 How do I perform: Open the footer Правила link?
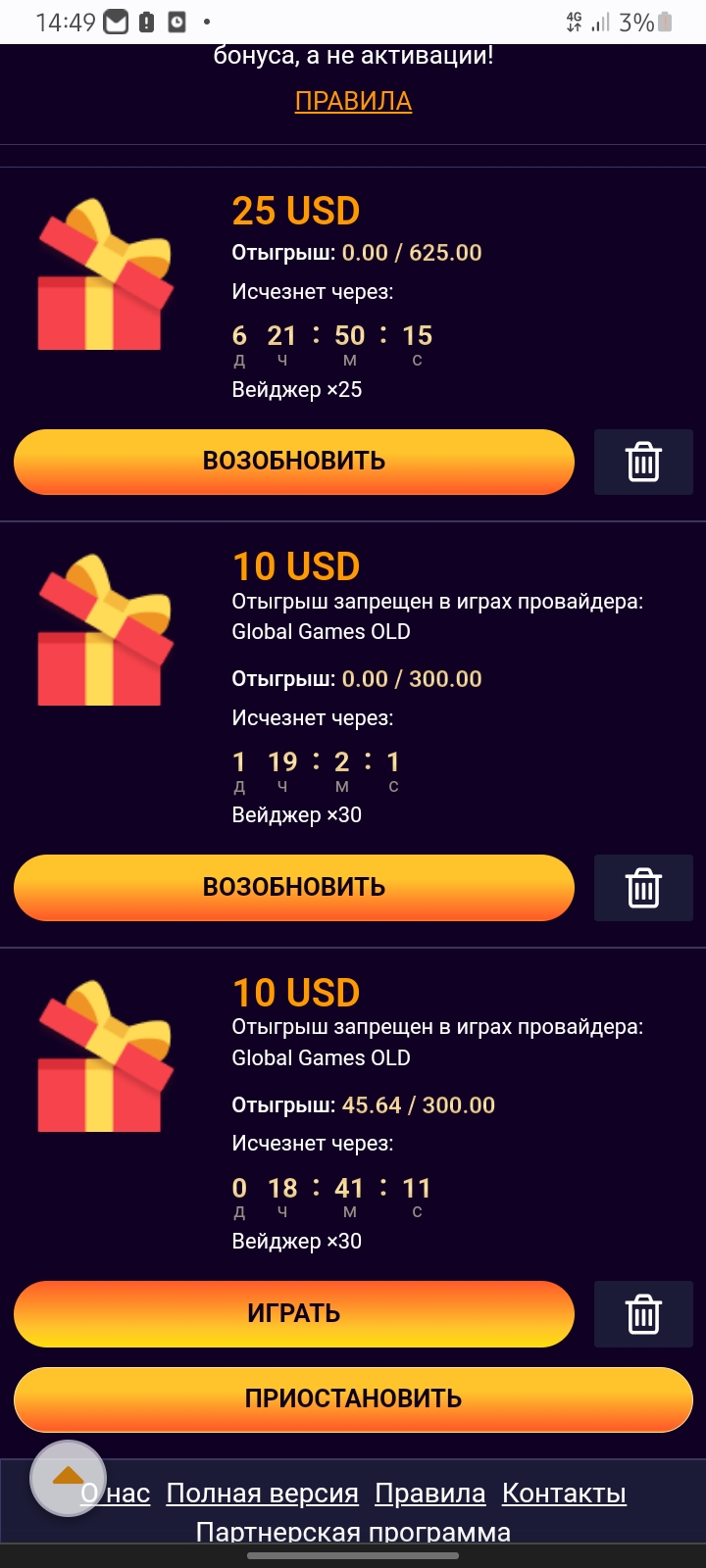[429, 1494]
